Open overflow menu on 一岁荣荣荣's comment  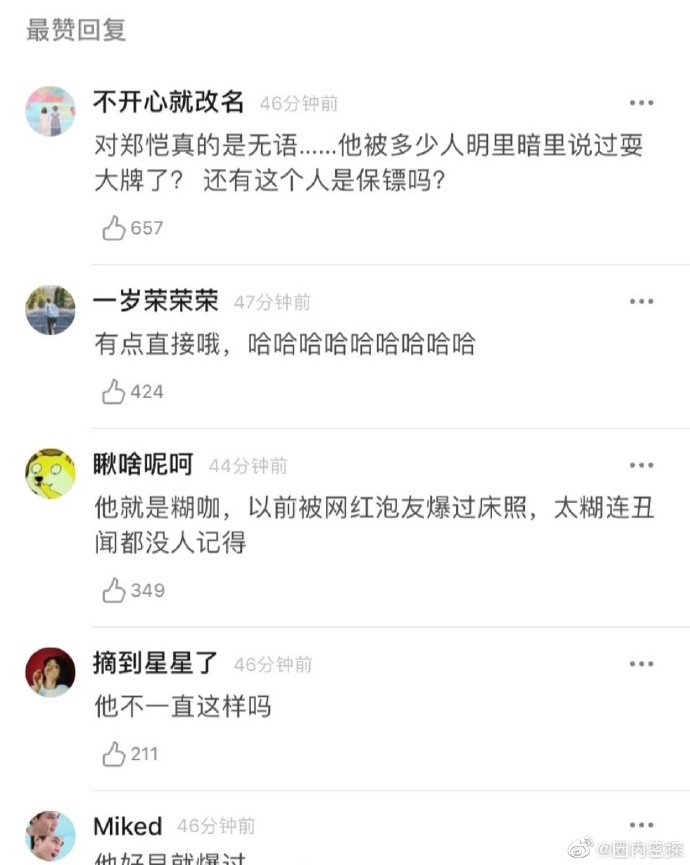point(641,302)
